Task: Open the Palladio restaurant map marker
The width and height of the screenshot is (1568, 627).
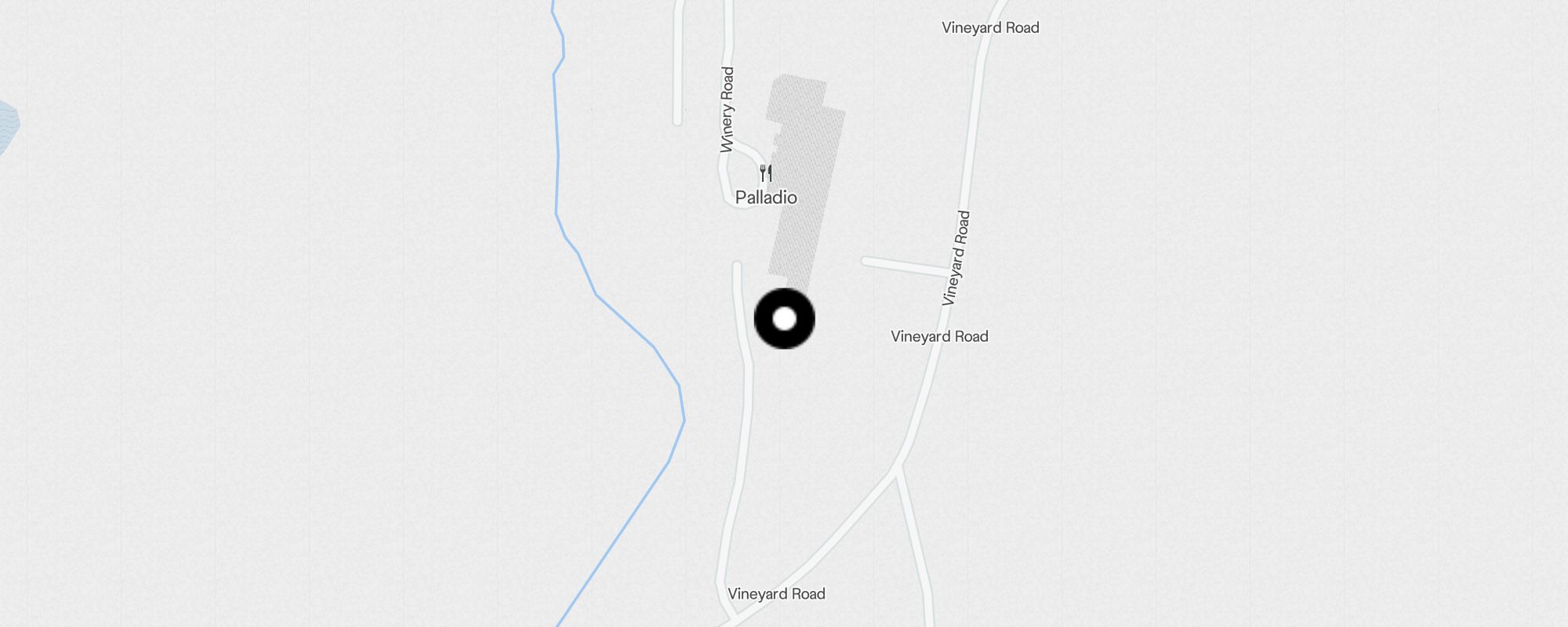Action: tap(766, 173)
